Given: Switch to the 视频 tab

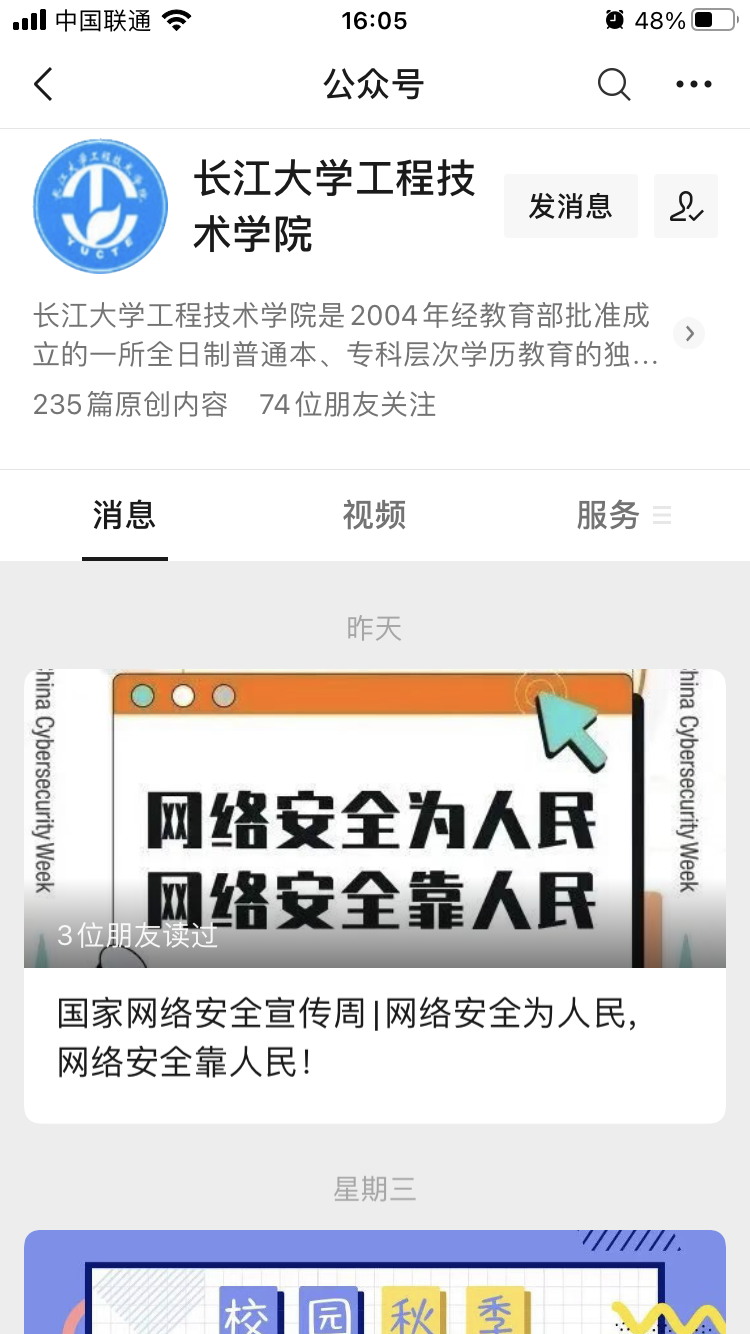Looking at the screenshot, I should click(x=374, y=515).
